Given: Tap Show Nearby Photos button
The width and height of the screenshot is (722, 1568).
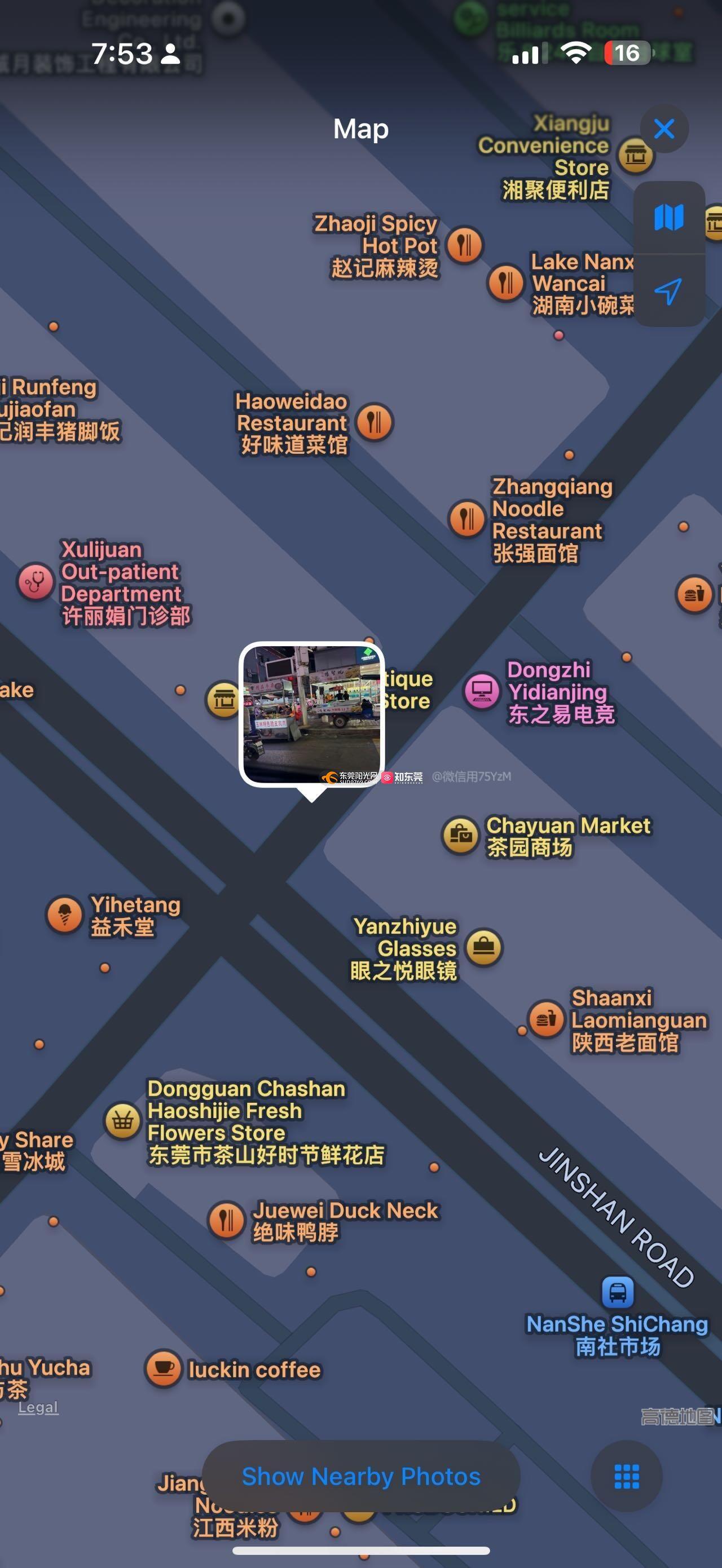Looking at the screenshot, I should point(361,1476).
